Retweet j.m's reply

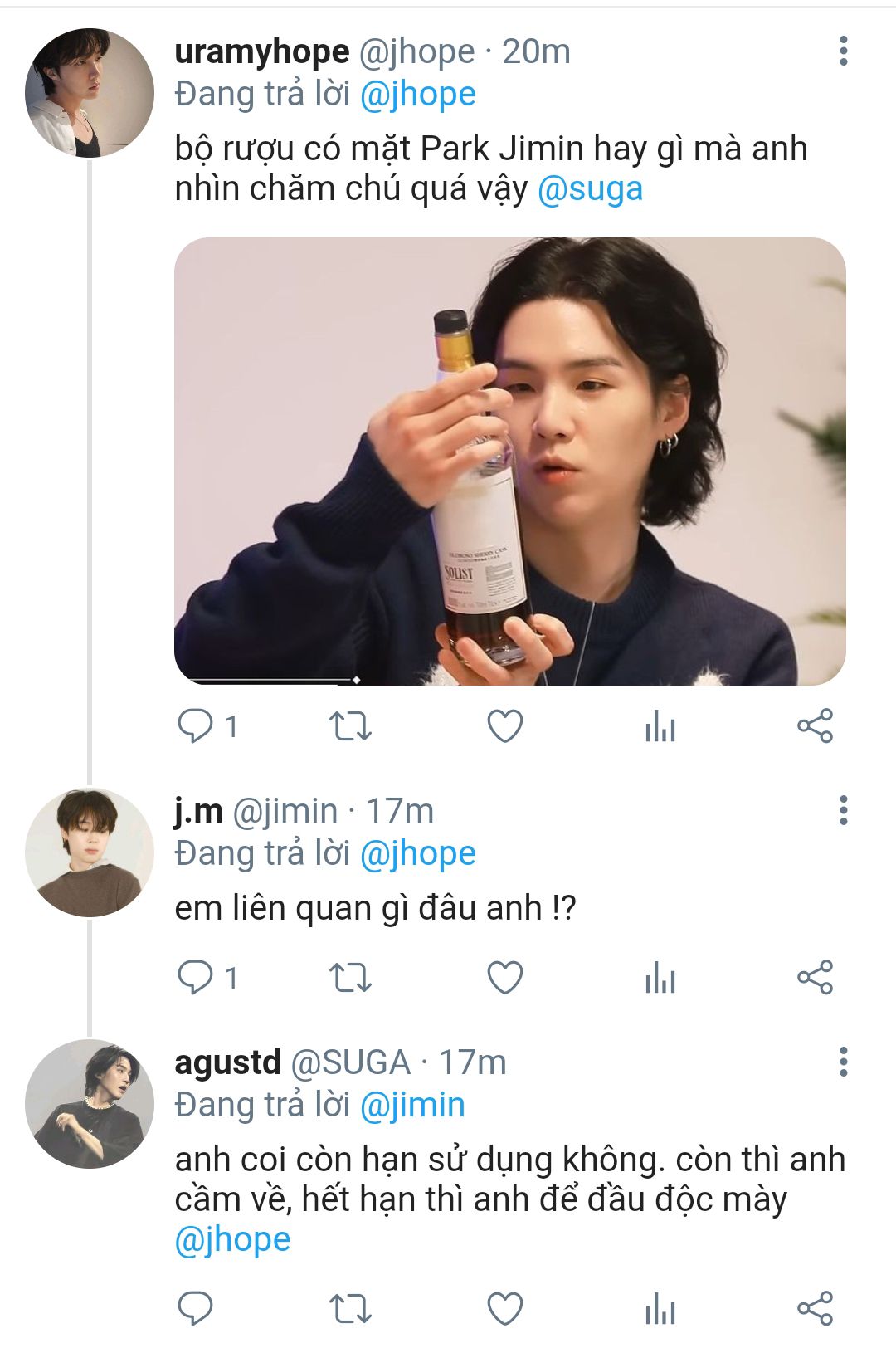(350, 977)
